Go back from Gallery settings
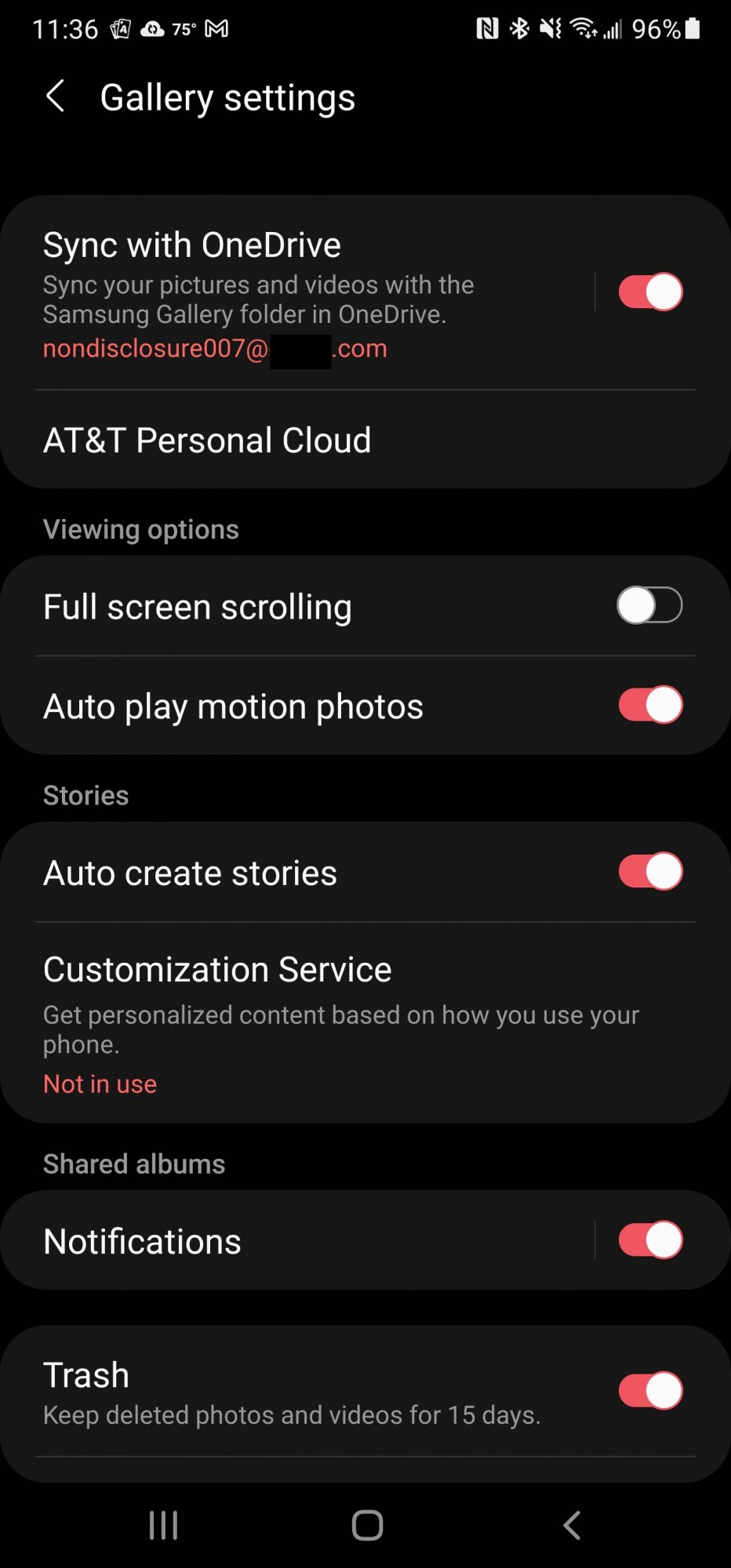The height and width of the screenshot is (1568, 731). point(55,97)
